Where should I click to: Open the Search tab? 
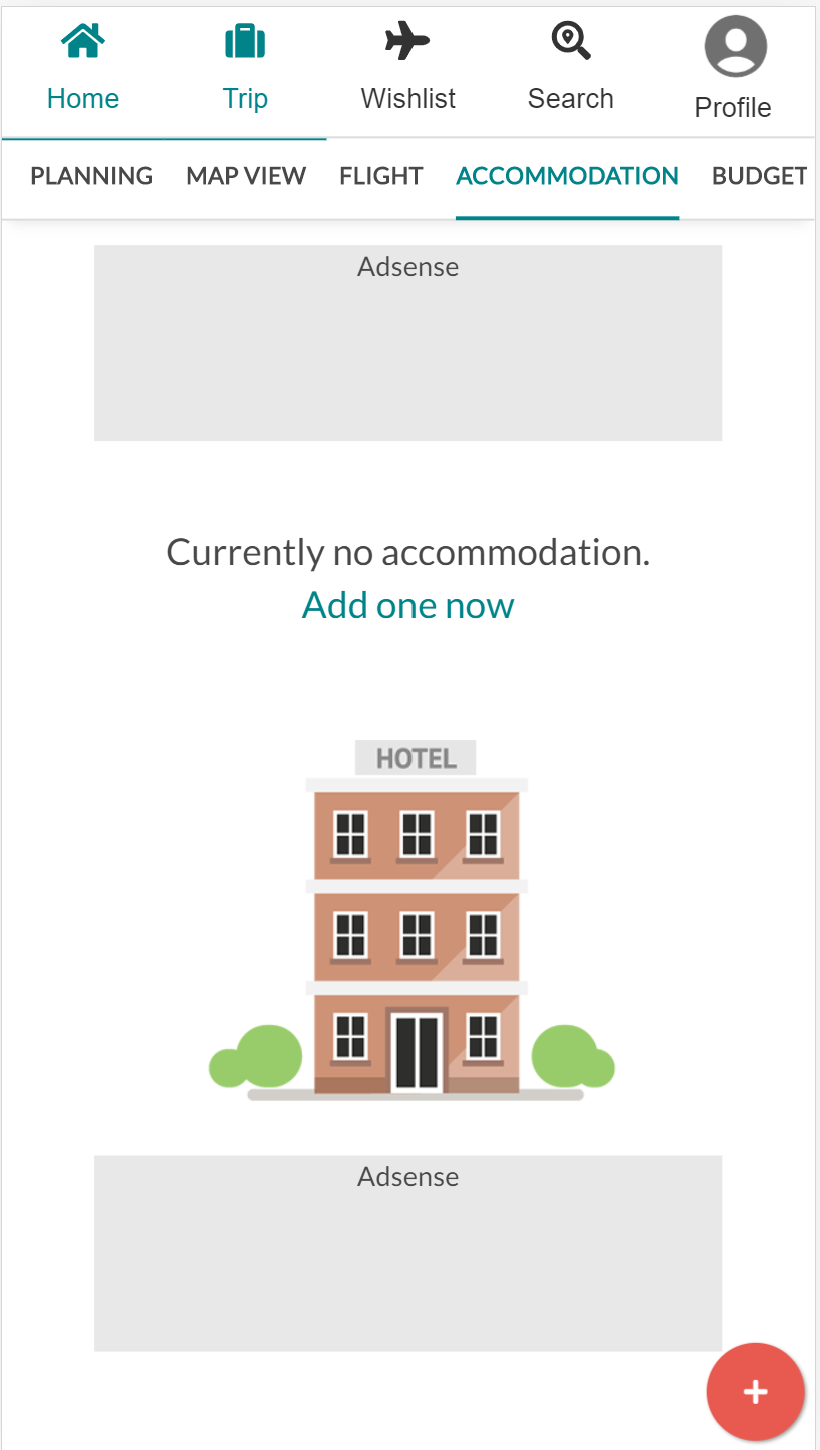click(x=571, y=70)
